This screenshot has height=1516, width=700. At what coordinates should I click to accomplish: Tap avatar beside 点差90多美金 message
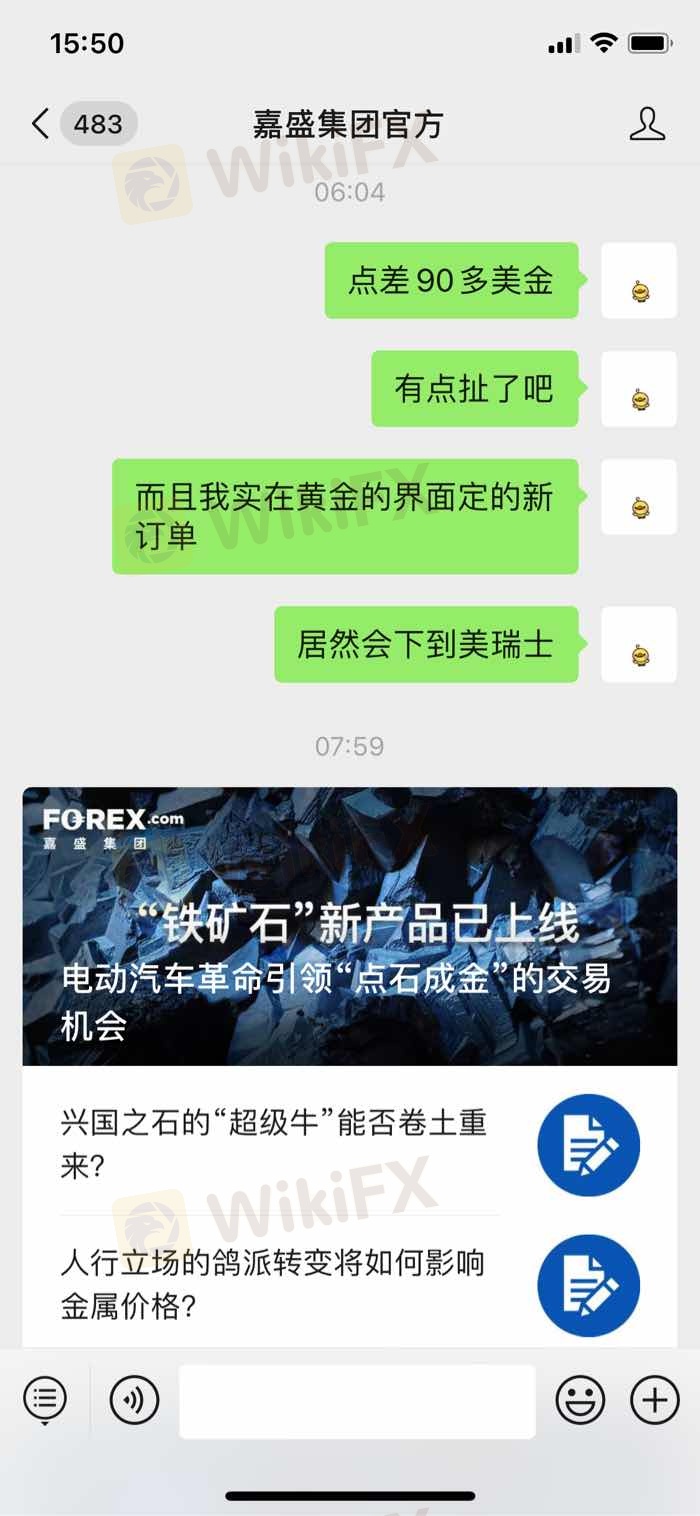tap(639, 281)
